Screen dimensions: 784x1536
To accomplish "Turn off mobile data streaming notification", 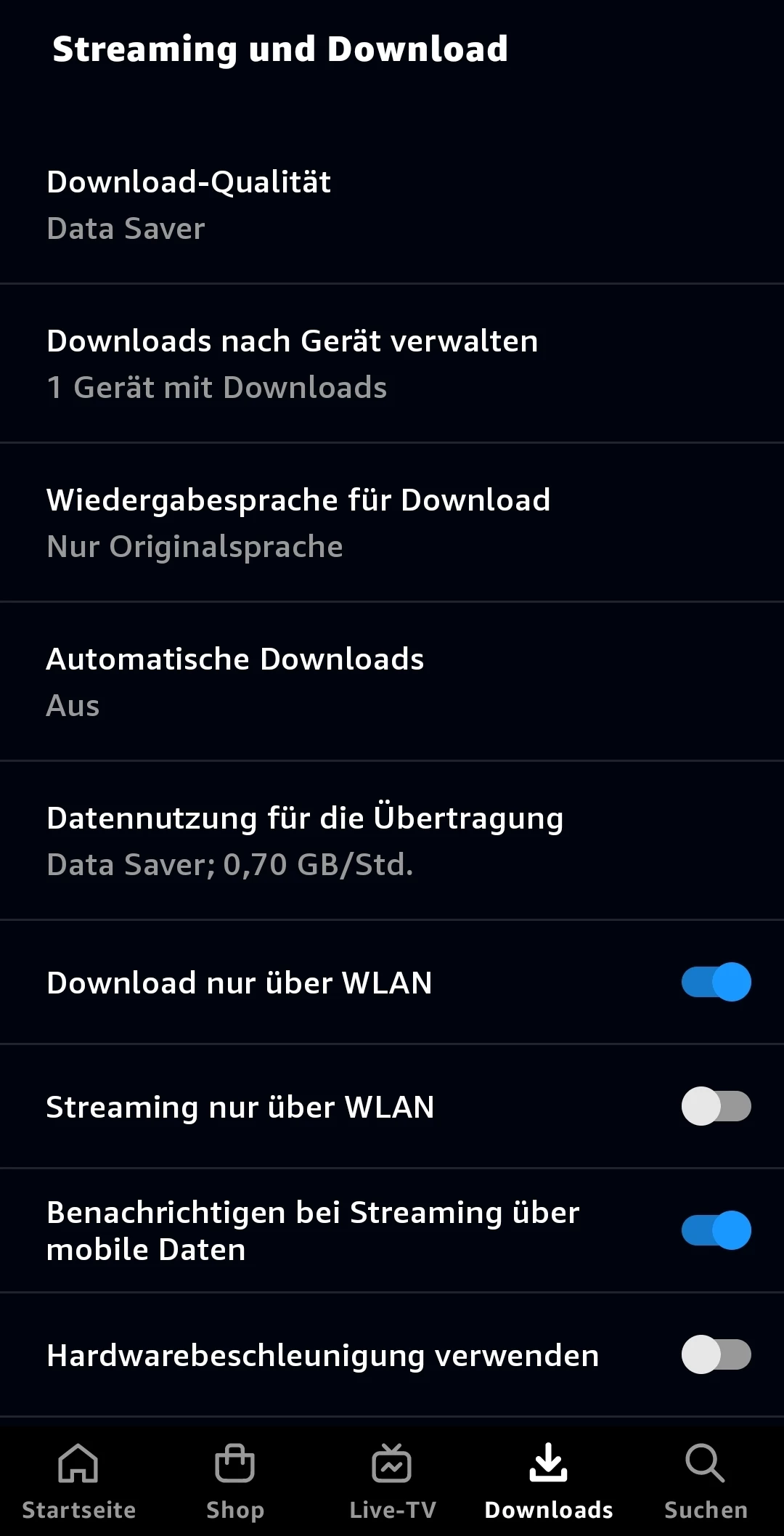I will (716, 1230).
